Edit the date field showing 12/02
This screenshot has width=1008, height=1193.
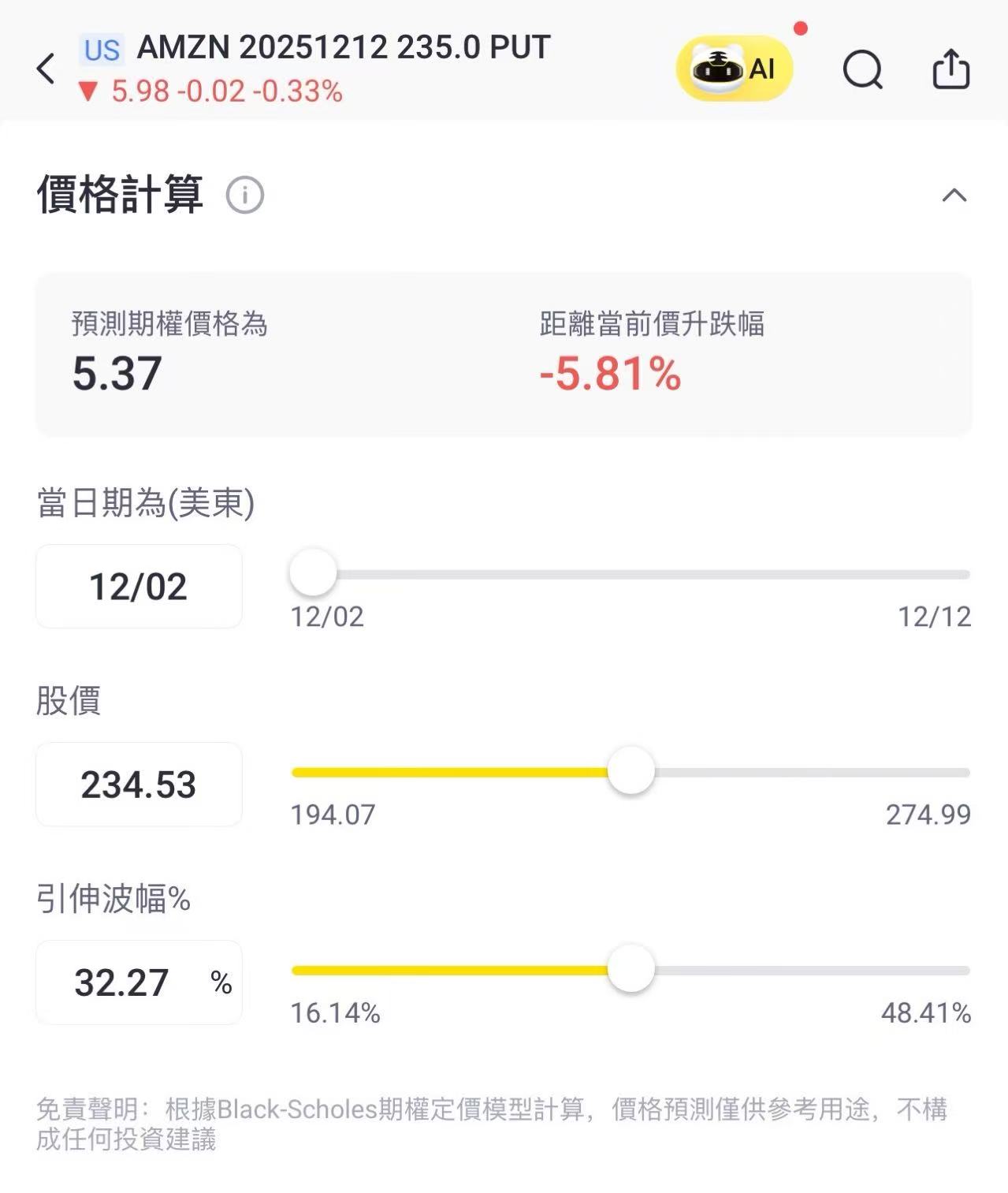click(139, 587)
